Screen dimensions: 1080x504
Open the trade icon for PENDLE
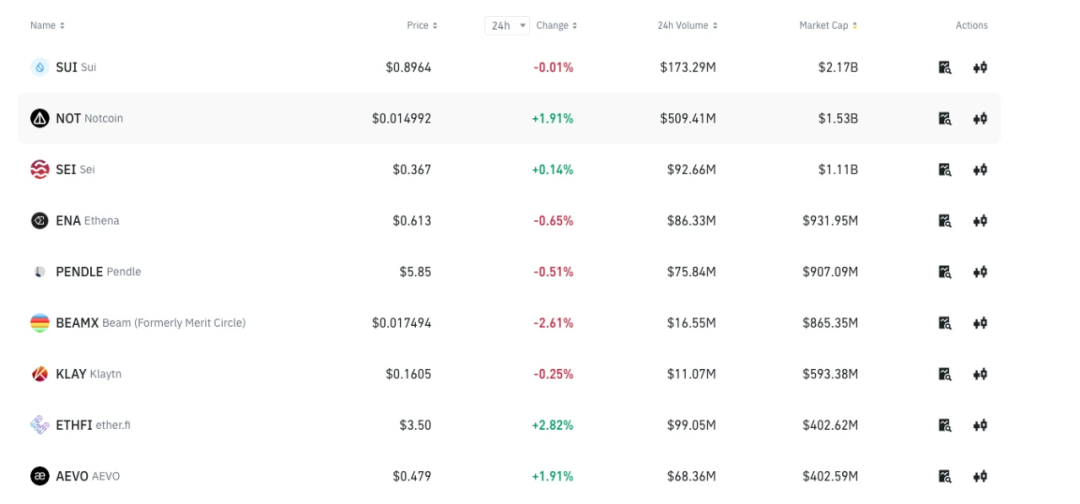[980, 272]
